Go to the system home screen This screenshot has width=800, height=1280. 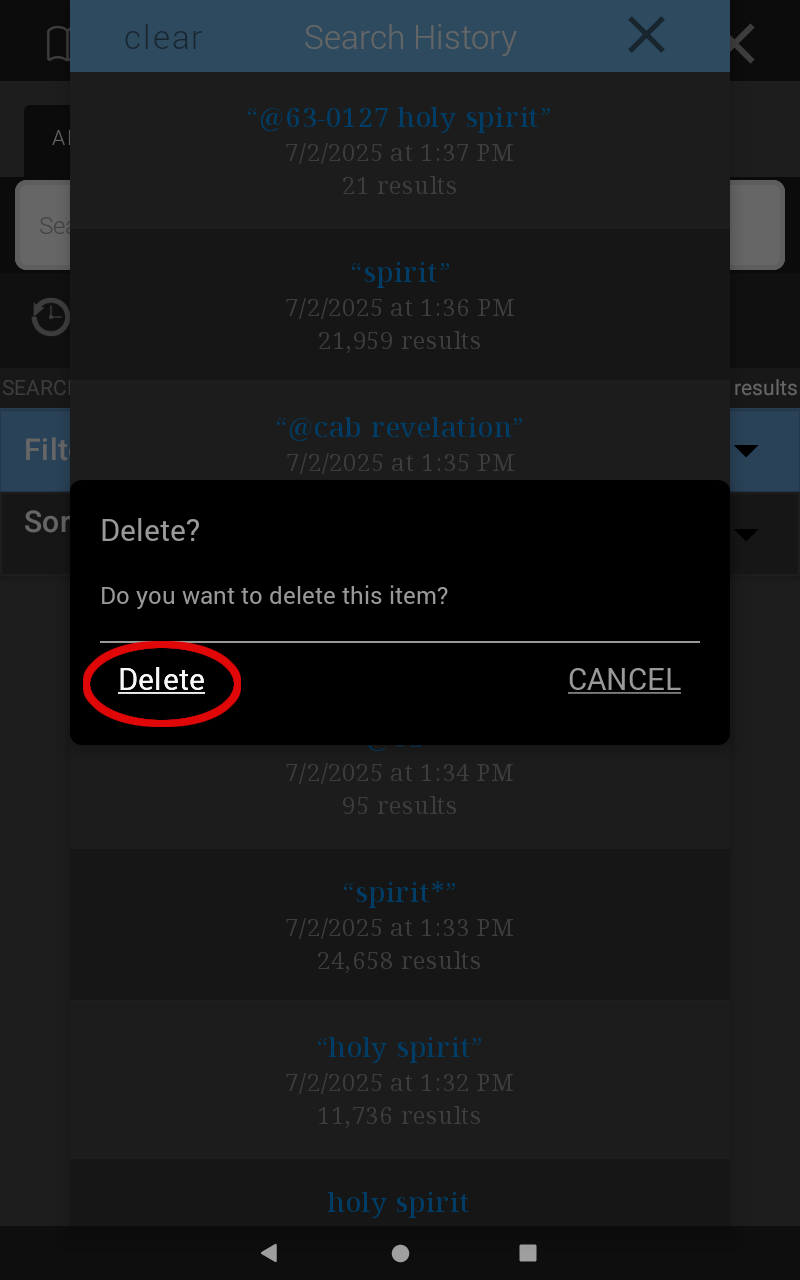[x=400, y=1253]
